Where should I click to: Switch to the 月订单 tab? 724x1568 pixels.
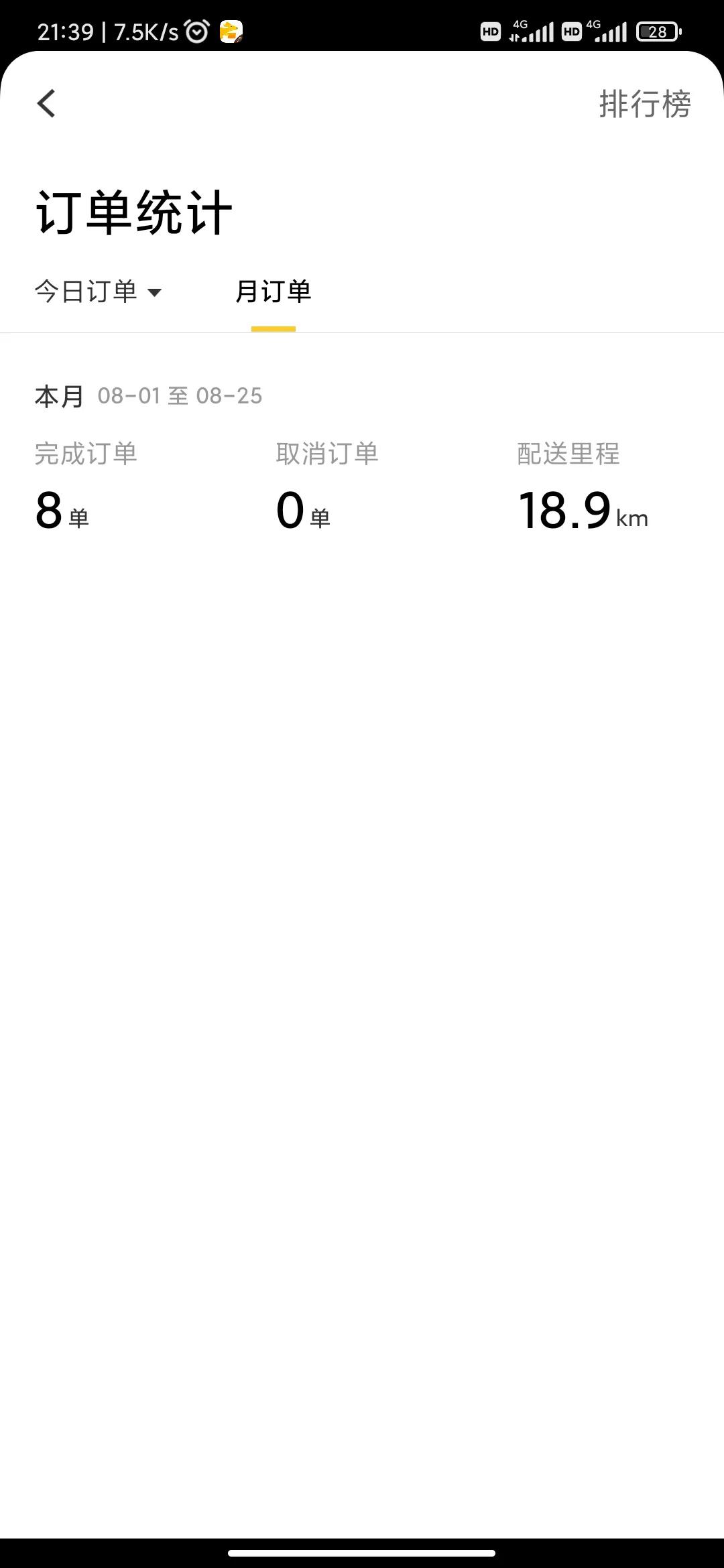tap(274, 293)
